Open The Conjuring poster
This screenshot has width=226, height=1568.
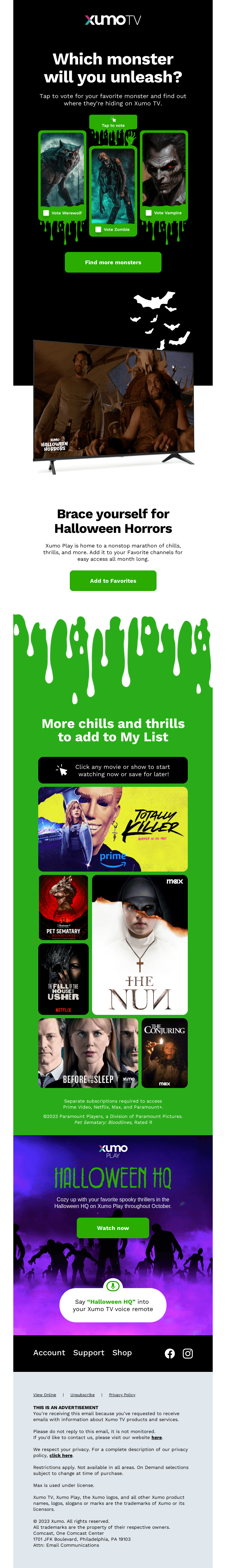(x=165, y=1053)
